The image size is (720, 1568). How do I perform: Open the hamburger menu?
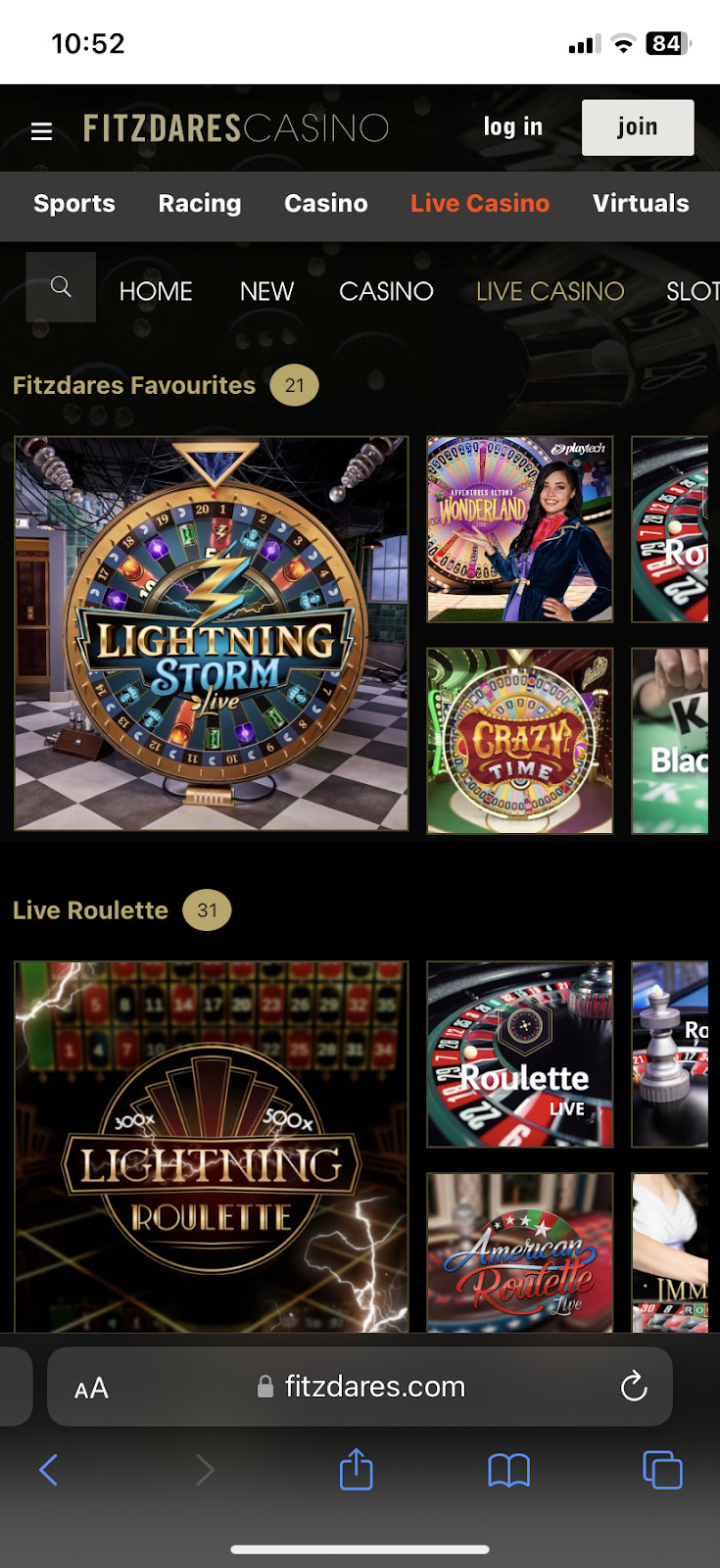point(41,130)
